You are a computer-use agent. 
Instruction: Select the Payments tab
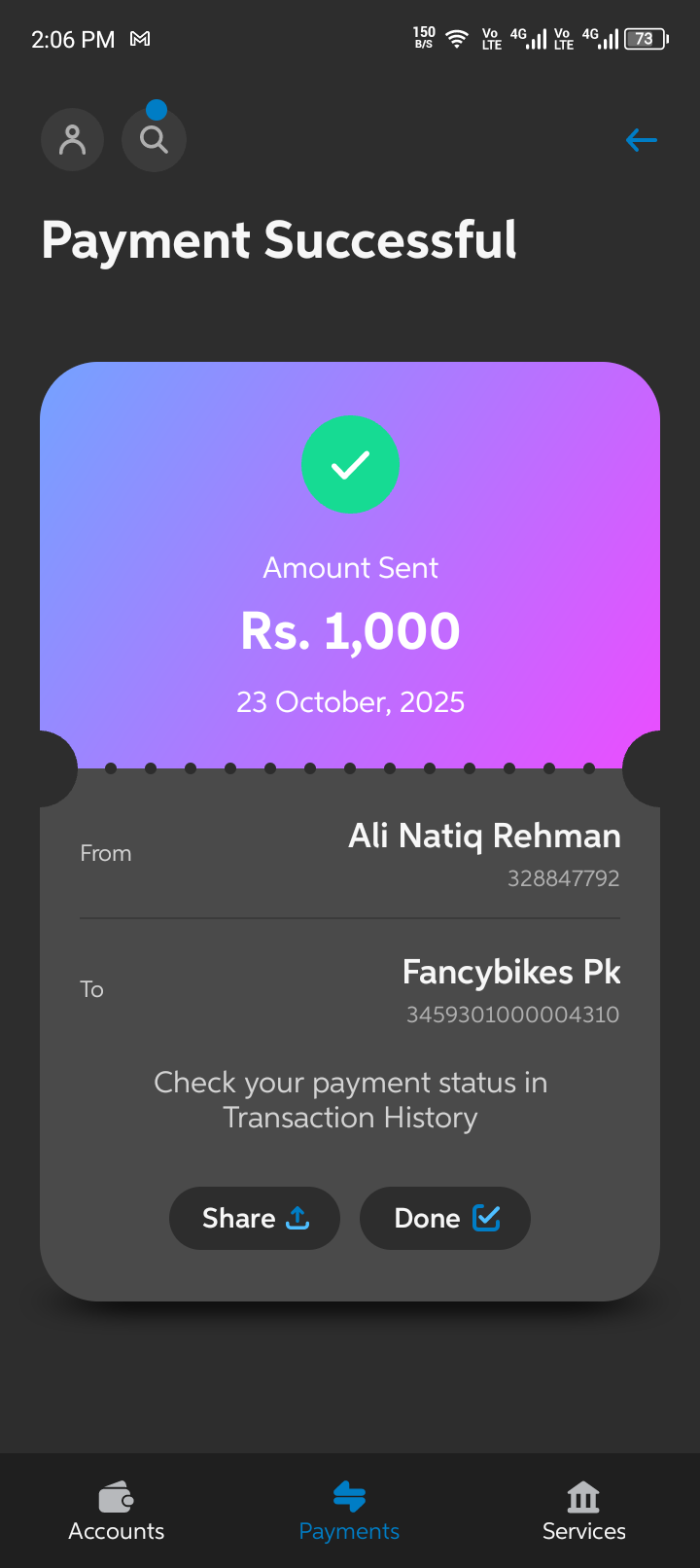(x=349, y=1512)
